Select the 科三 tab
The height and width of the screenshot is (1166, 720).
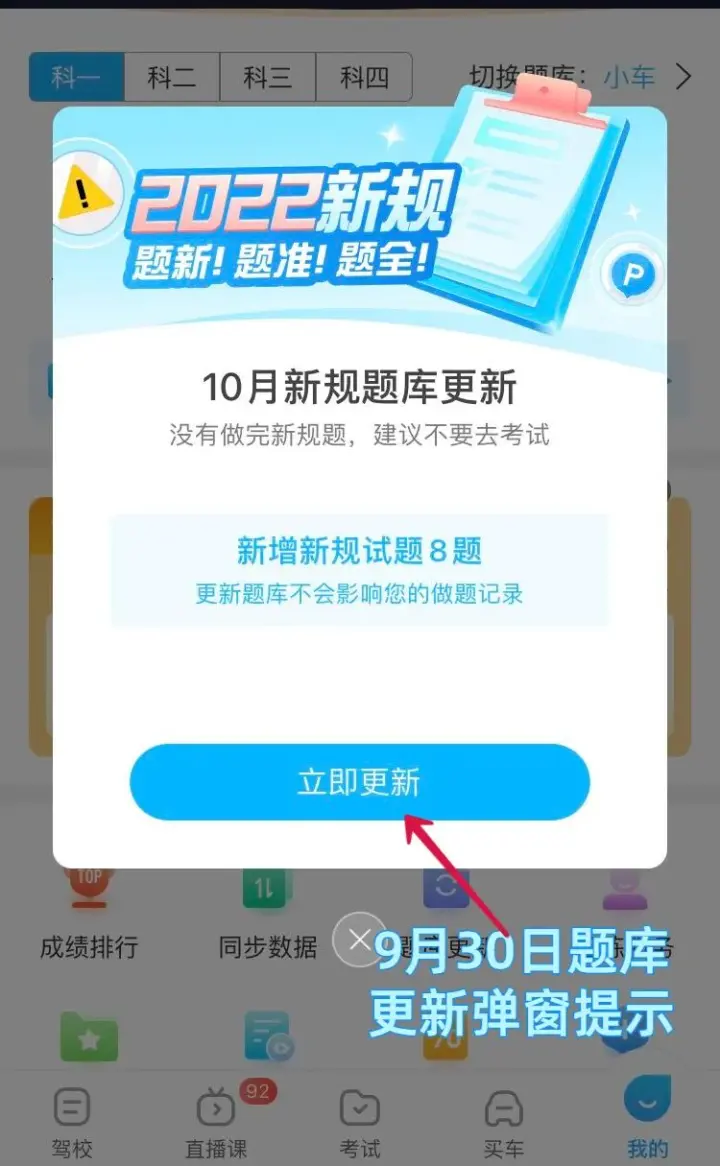click(x=268, y=77)
